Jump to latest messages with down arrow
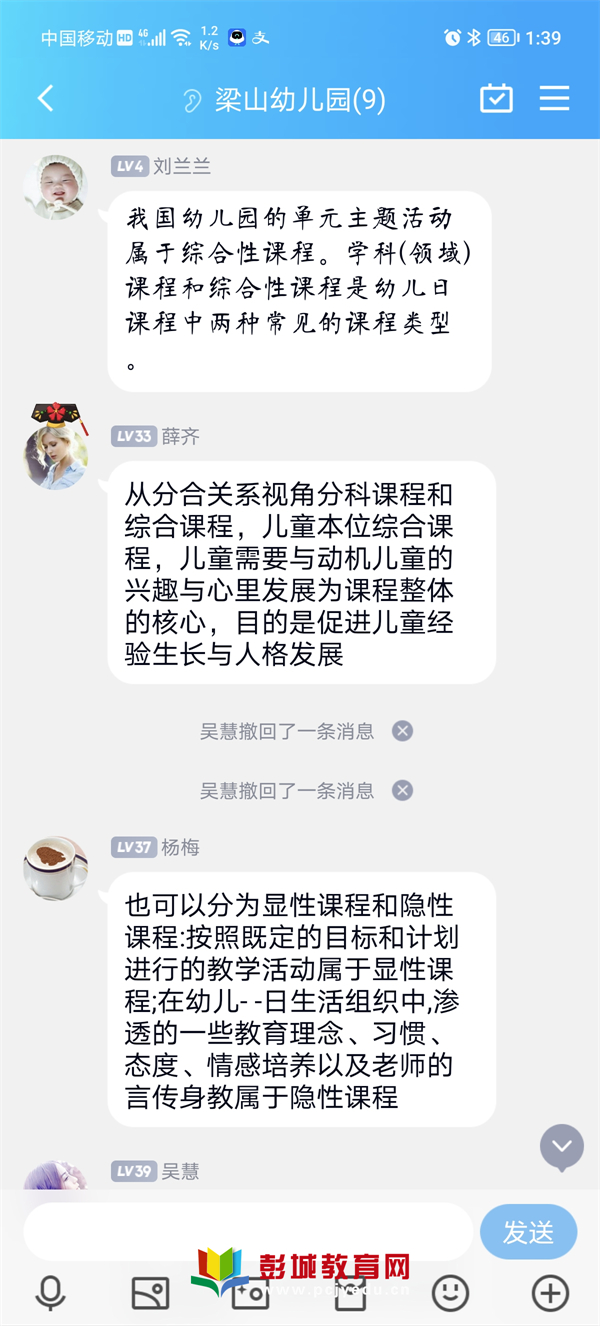Screen dimensions: 600x1326 (561, 1147)
